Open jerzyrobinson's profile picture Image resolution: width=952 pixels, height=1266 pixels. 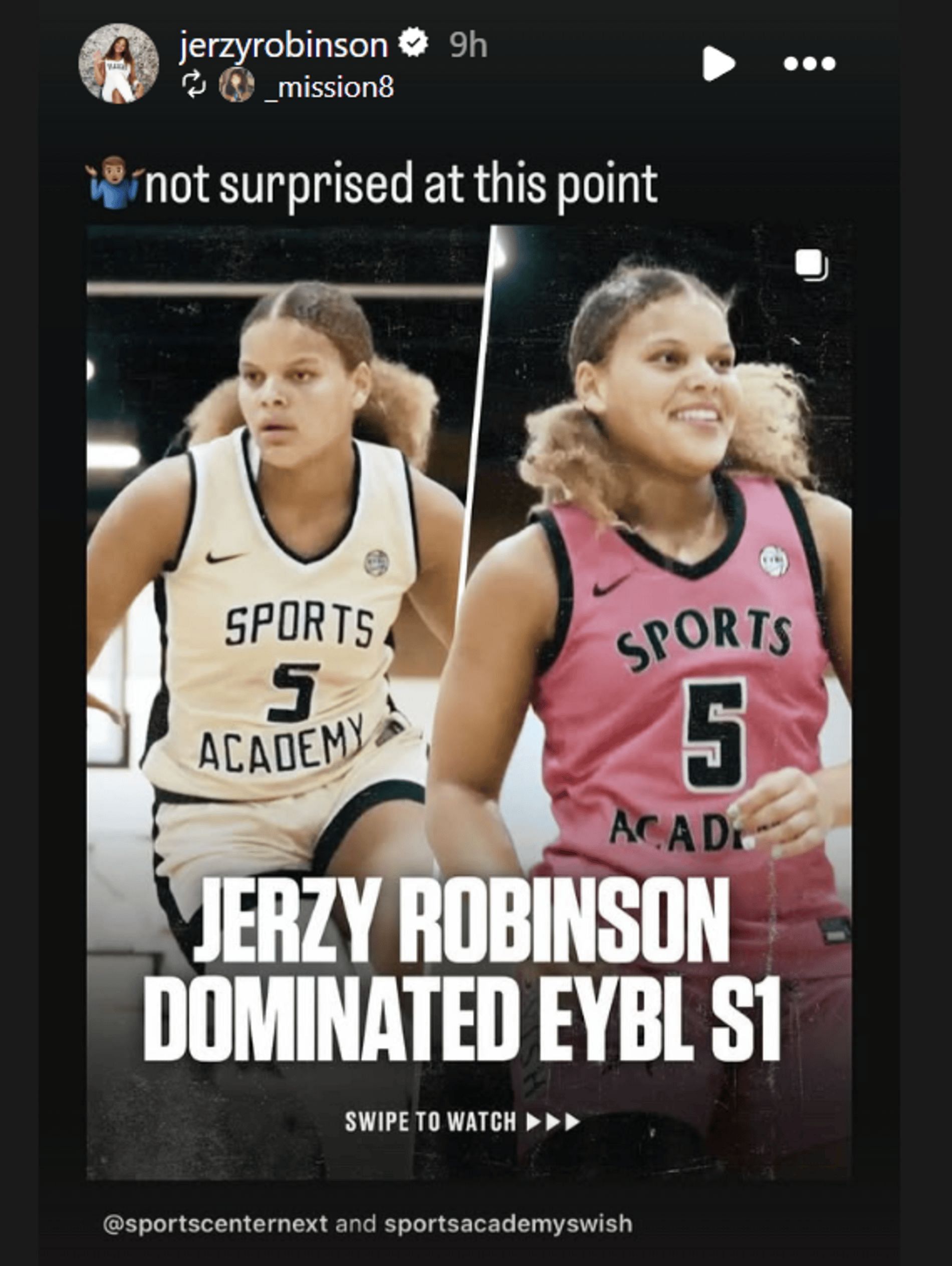point(119,63)
